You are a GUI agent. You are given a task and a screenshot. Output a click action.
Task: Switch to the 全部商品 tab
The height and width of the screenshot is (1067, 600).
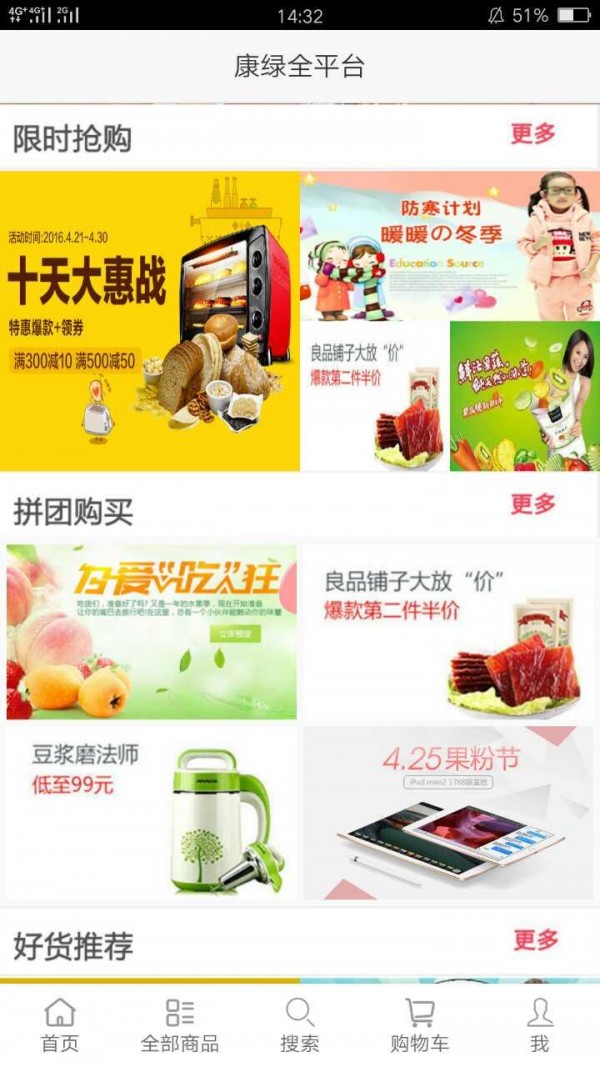tap(180, 1025)
